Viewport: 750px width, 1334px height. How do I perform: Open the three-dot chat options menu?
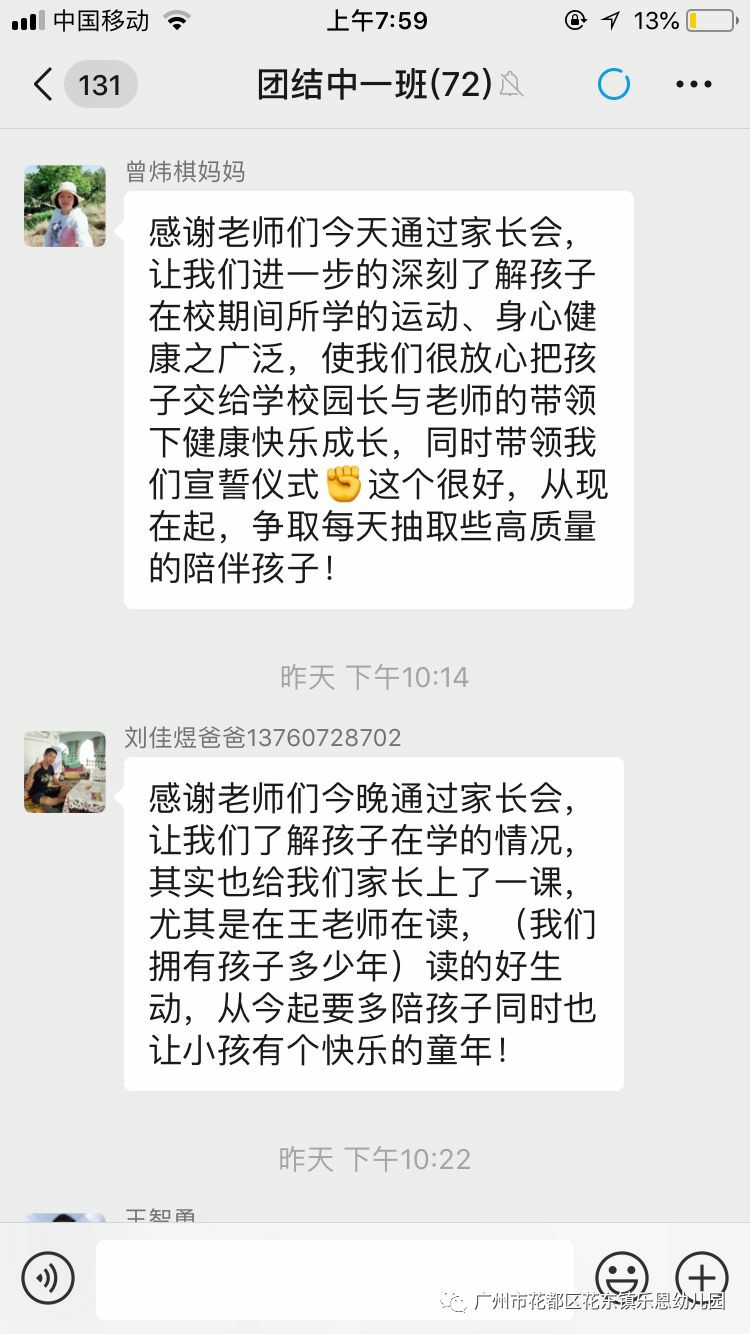click(693, 85)
